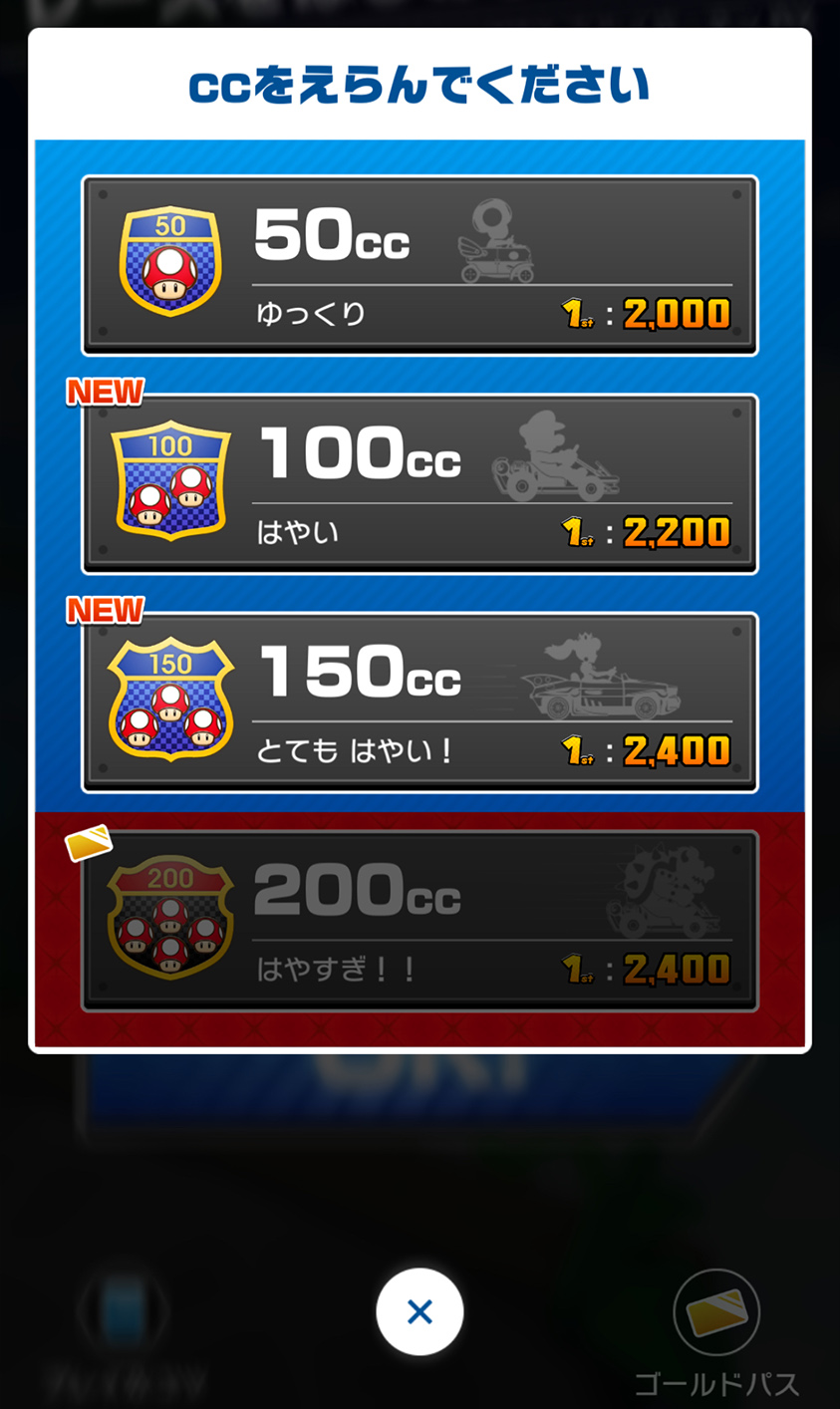Select the 50cc ゆっくり speed class

point(420,266)
